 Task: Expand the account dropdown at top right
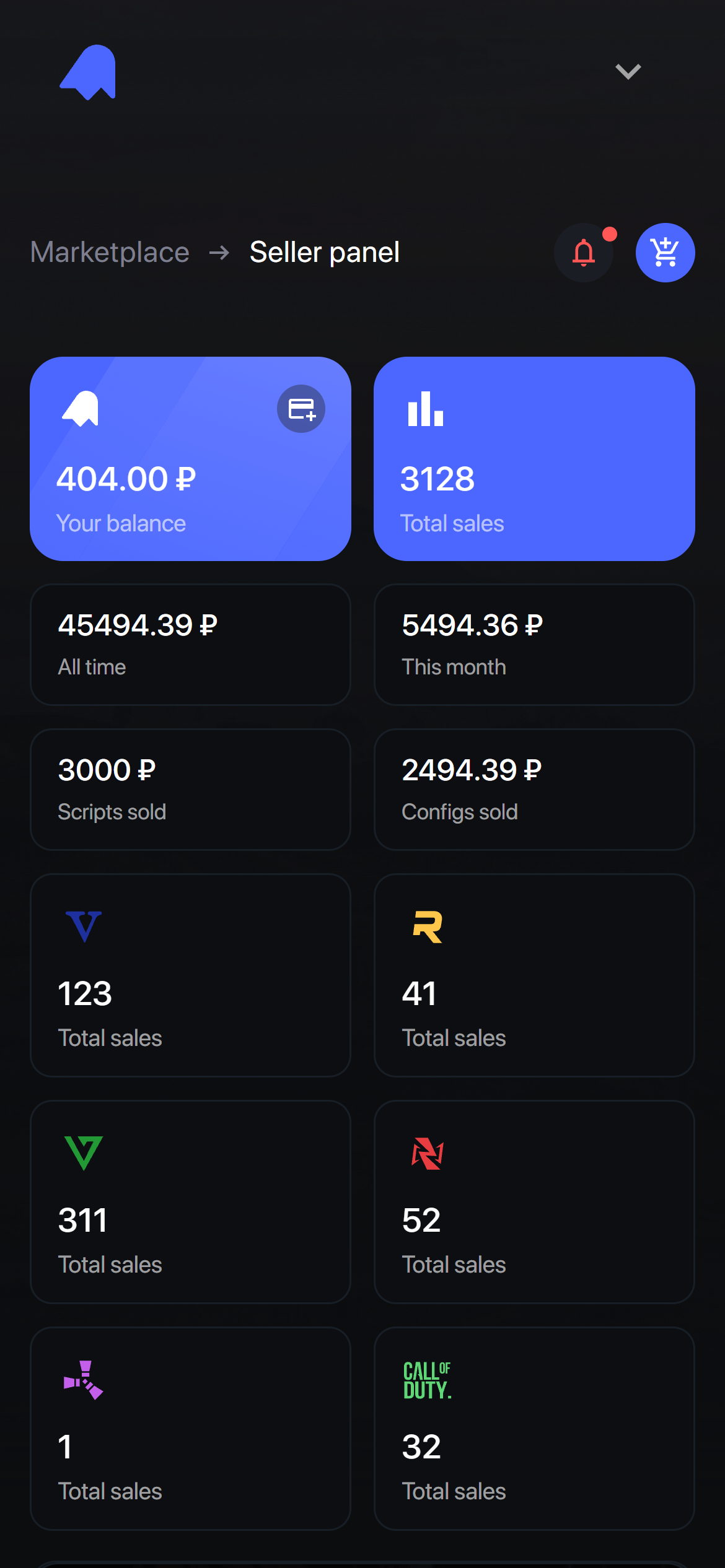[628, 72]
